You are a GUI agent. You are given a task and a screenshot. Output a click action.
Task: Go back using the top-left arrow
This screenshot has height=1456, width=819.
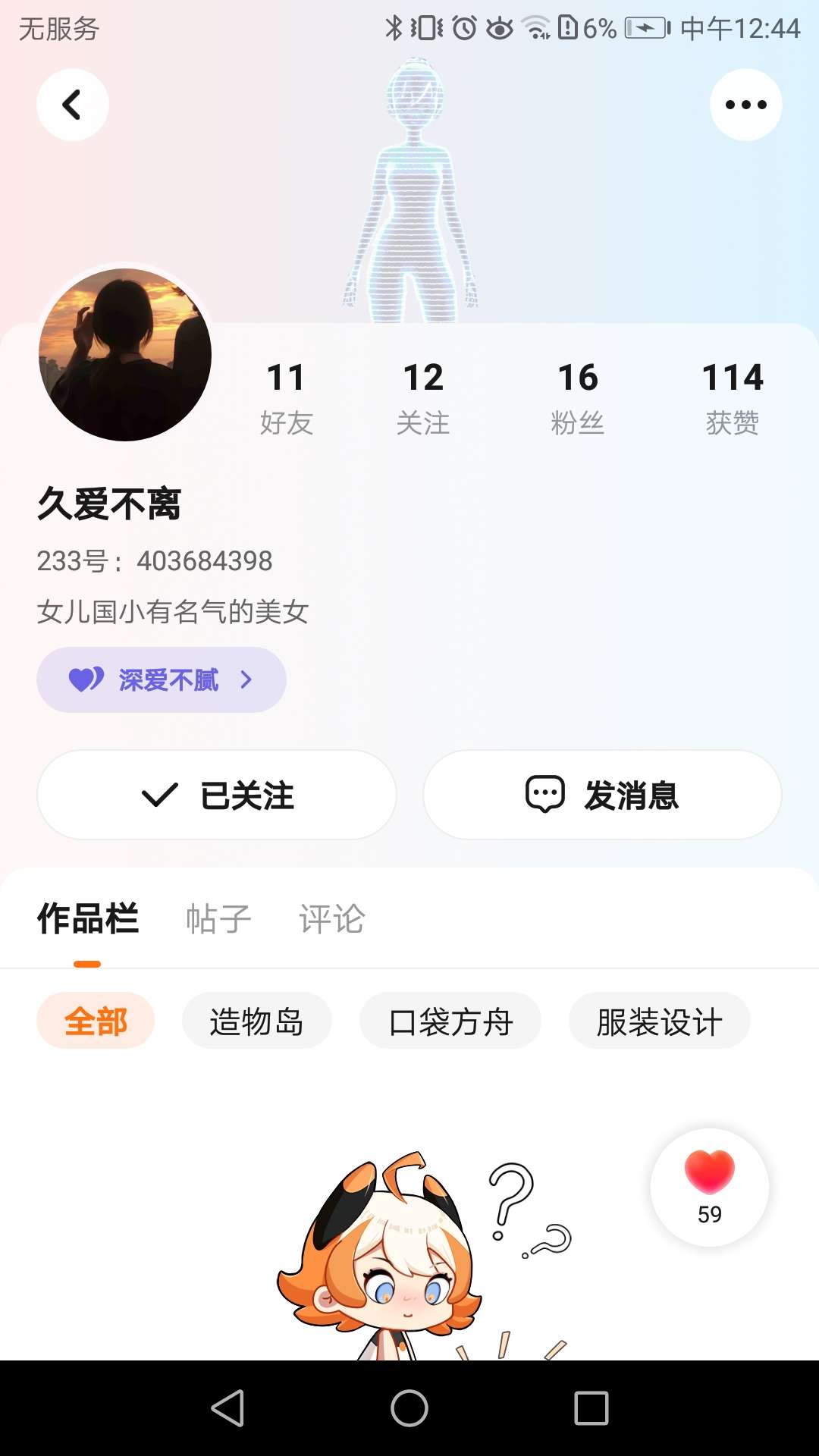click(x=72, y=105)
